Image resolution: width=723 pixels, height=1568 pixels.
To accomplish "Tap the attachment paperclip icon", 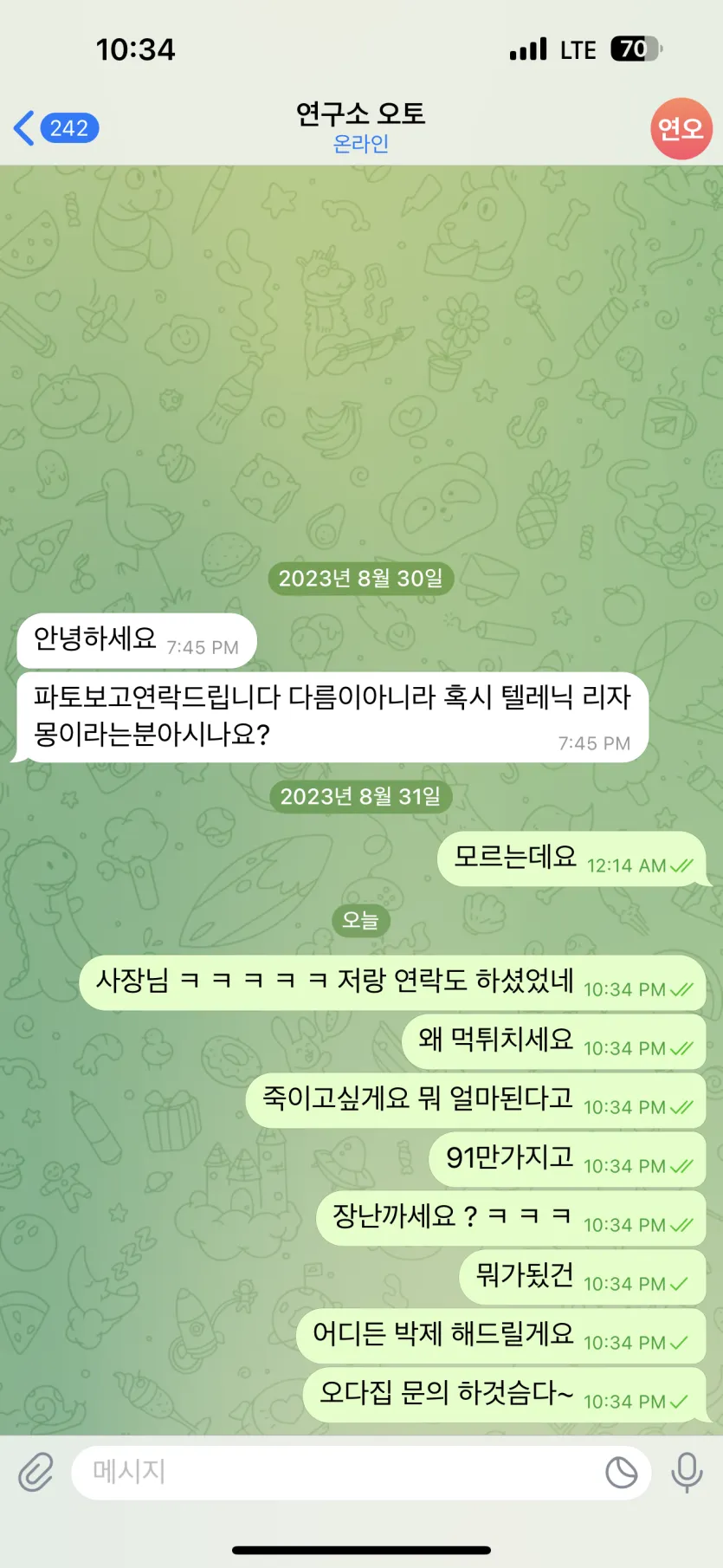I will point(36,1472).
